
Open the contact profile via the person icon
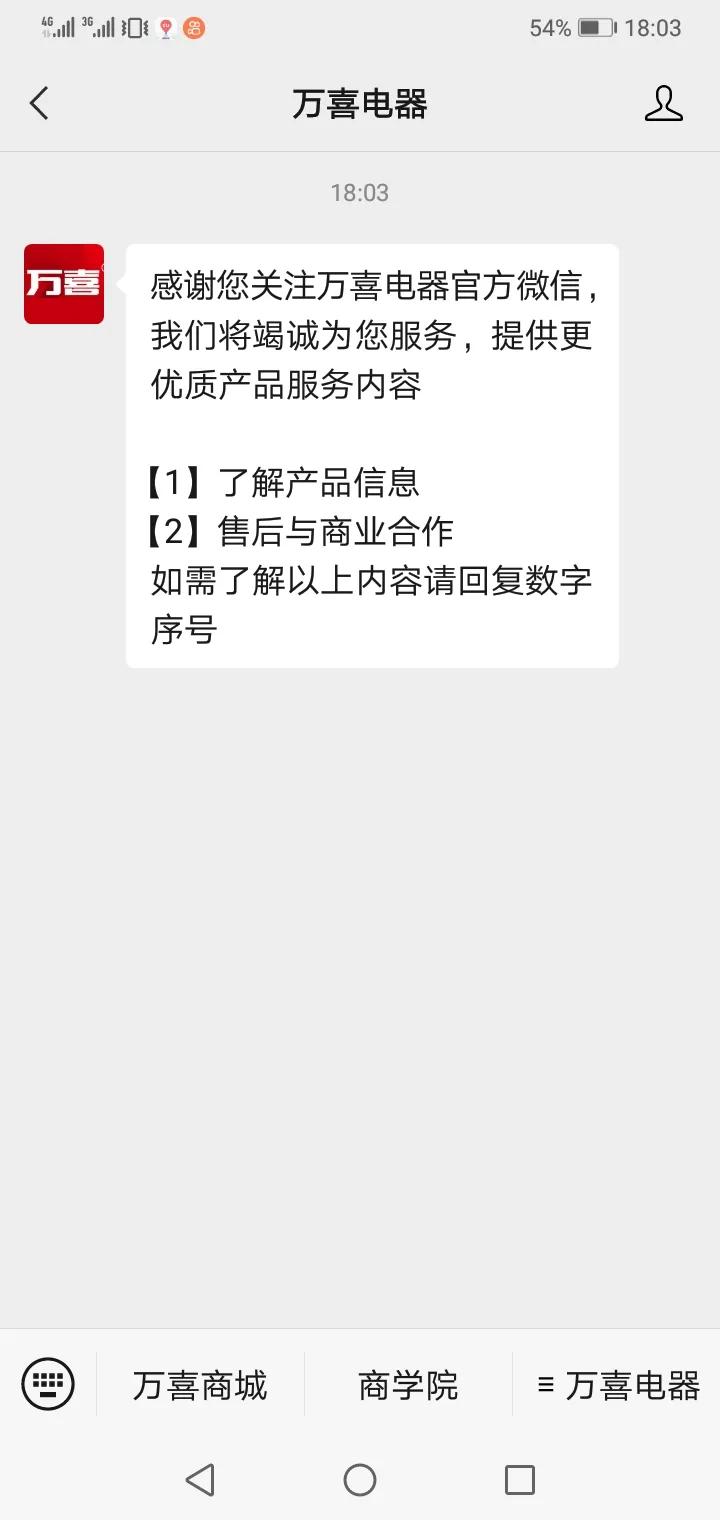[664, 103]
